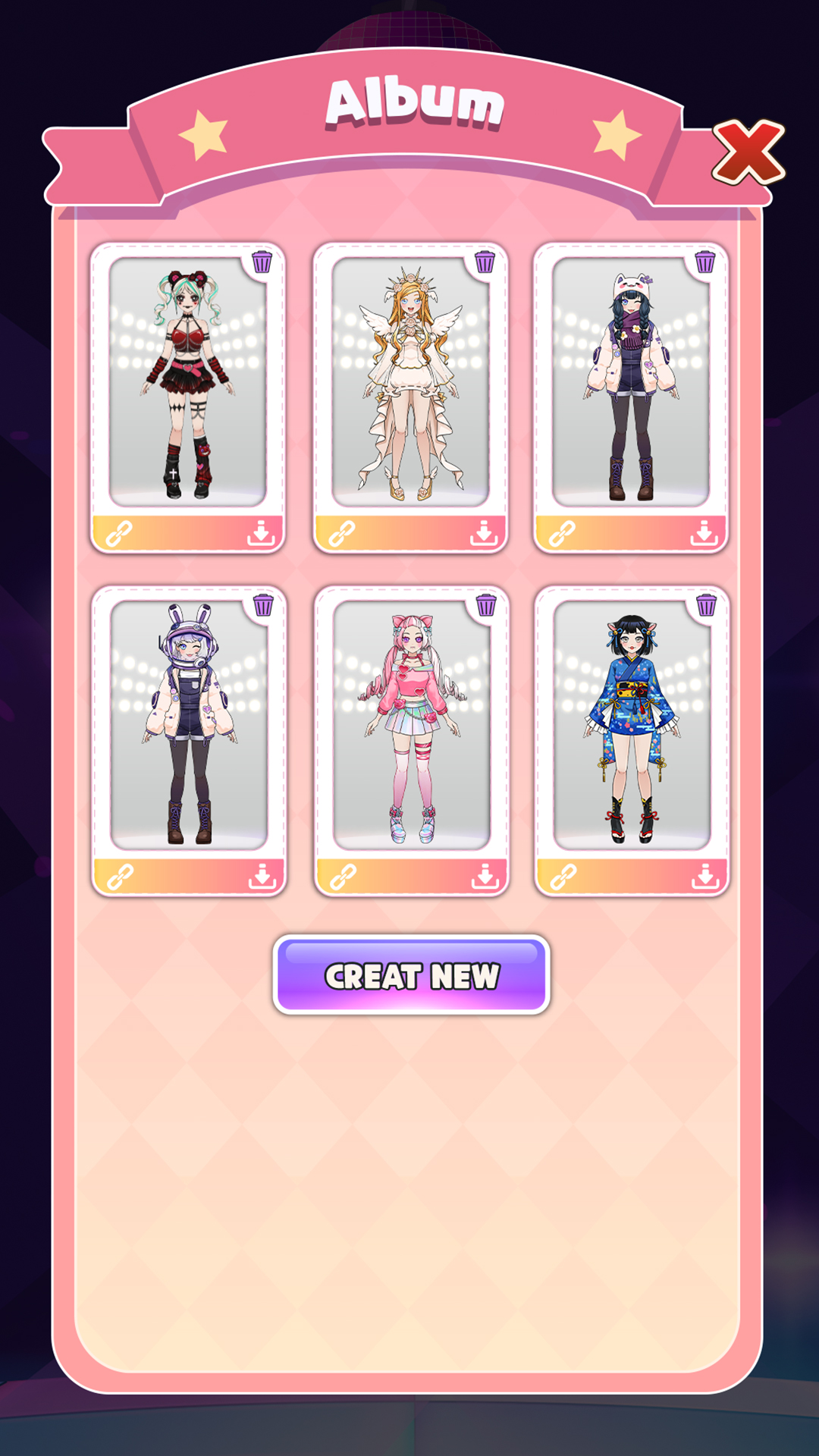Delete the cat-beanie character card
Screen dimensions: 819x1456
pos(705,262)
